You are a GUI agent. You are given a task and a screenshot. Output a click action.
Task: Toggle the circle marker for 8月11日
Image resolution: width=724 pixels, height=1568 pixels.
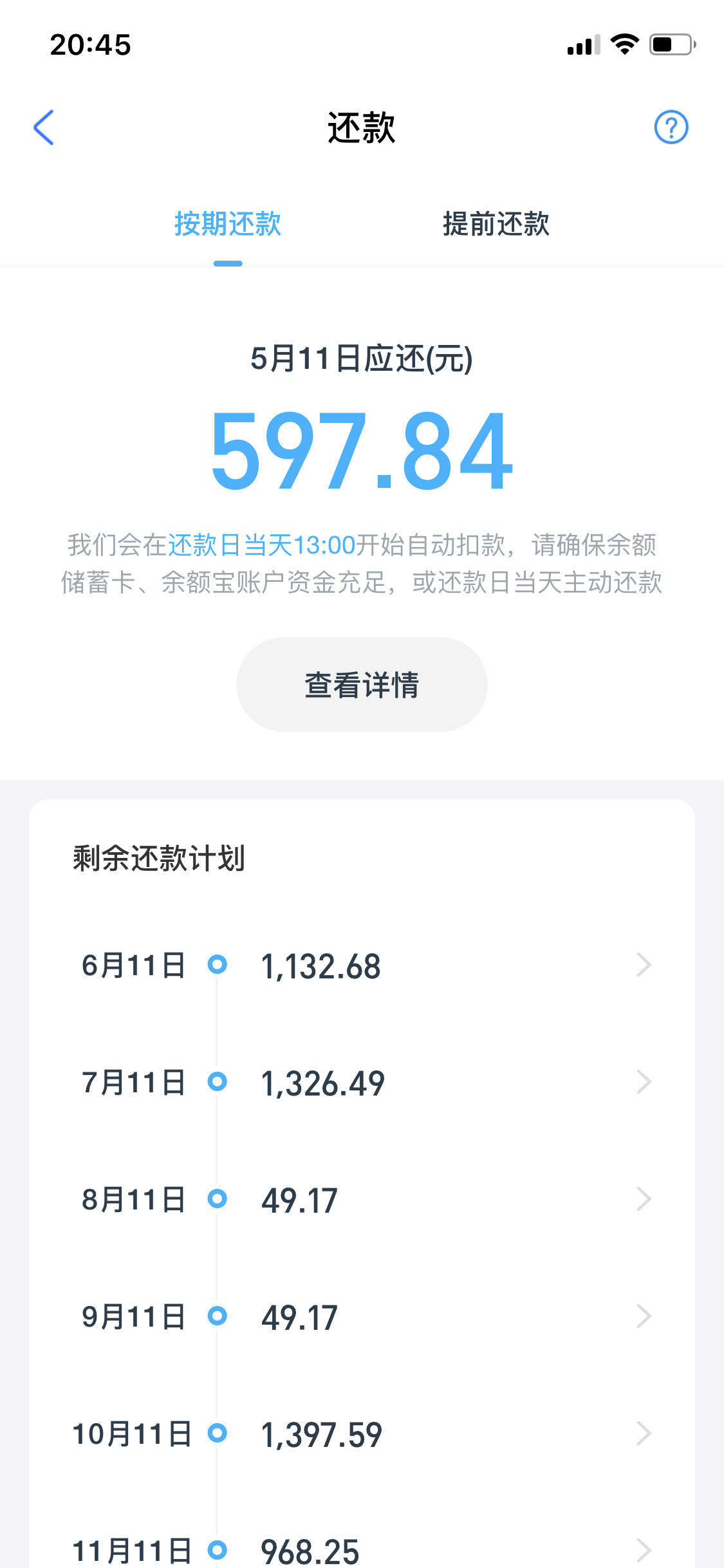(219, 1199)
